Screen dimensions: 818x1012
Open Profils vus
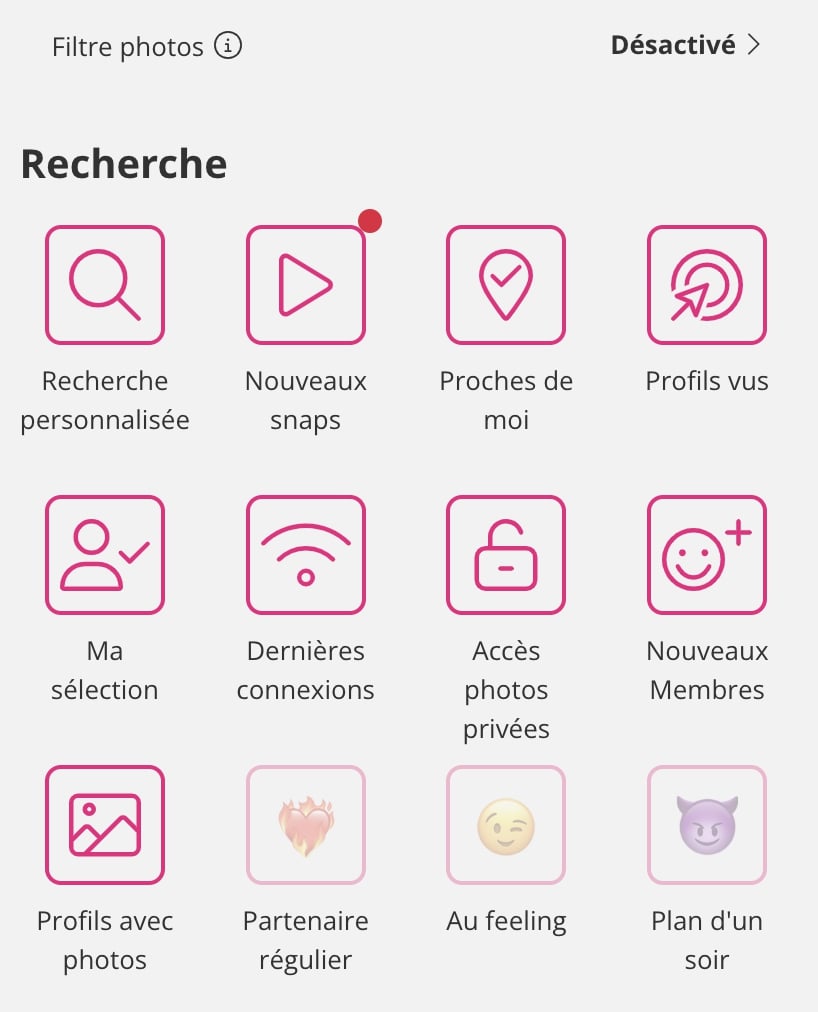coord(707,285)
